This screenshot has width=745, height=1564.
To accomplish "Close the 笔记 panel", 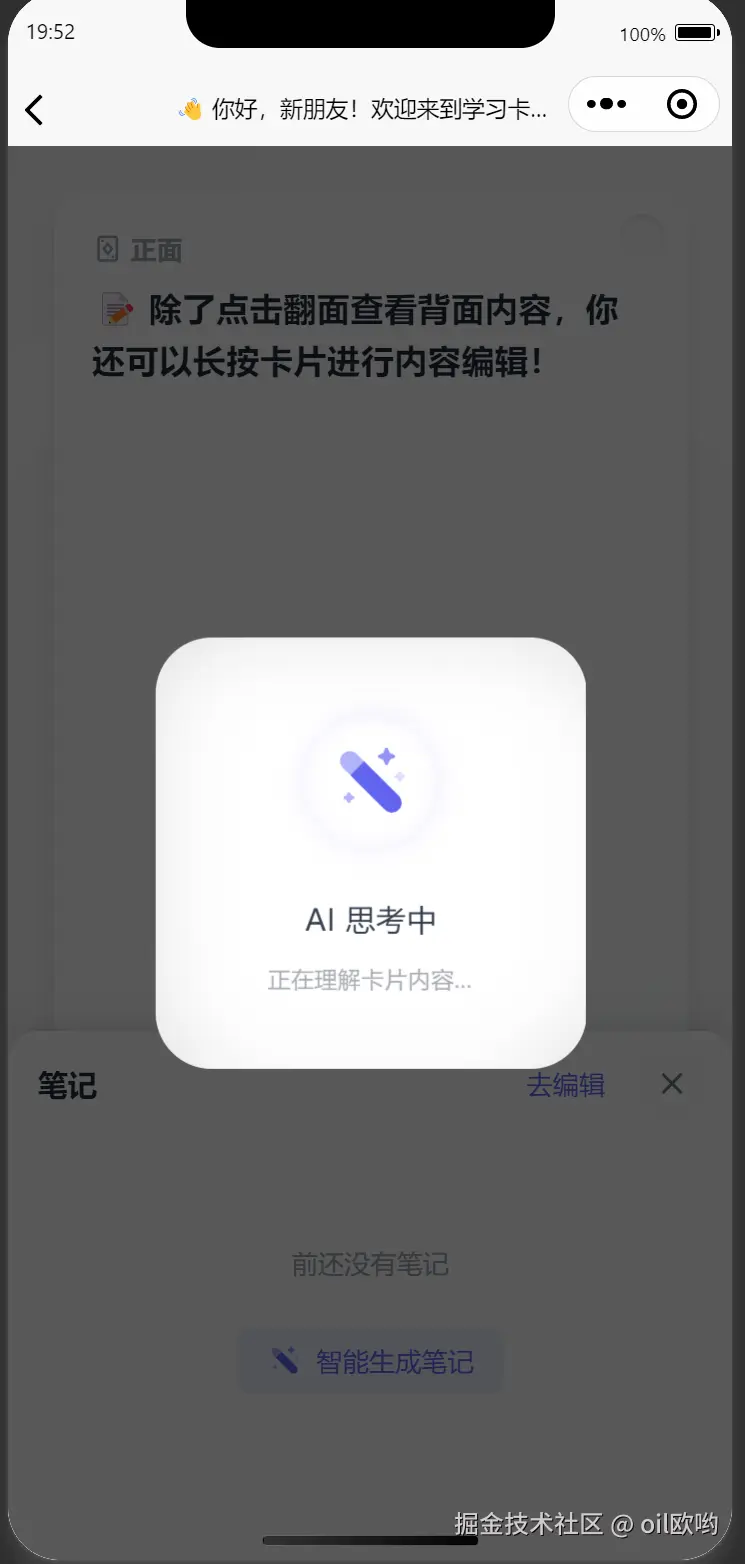I will [672, 1084].
